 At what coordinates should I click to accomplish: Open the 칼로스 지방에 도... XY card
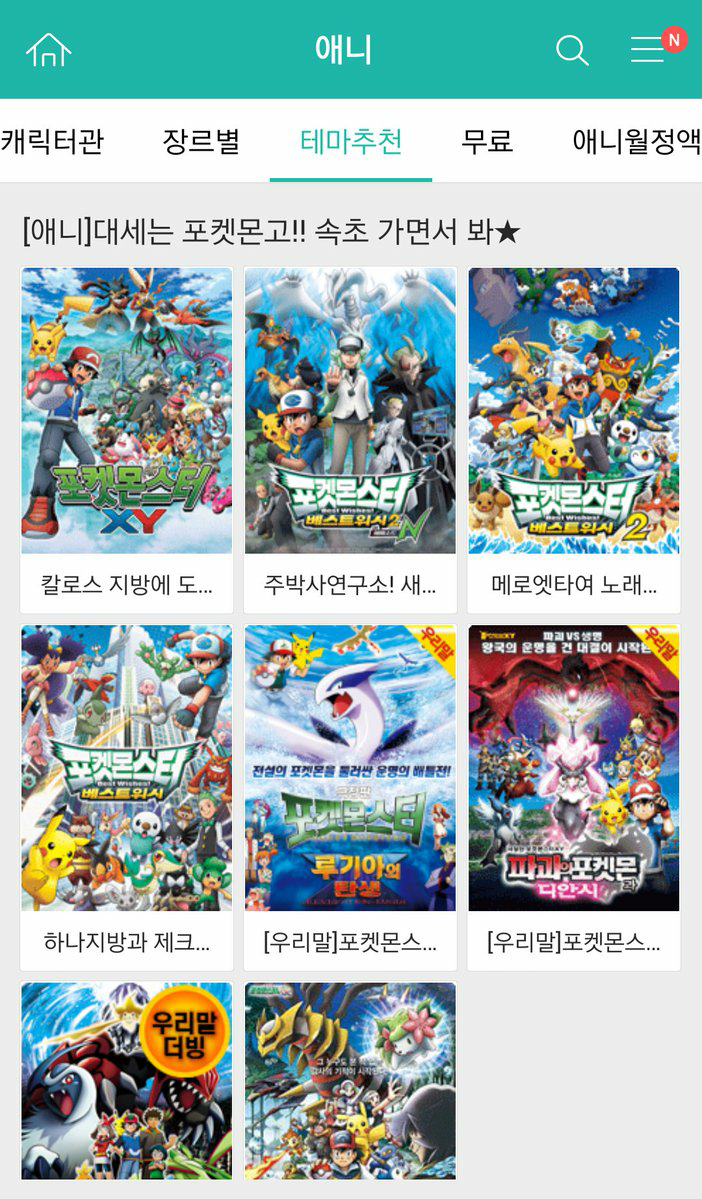point(127,440)
